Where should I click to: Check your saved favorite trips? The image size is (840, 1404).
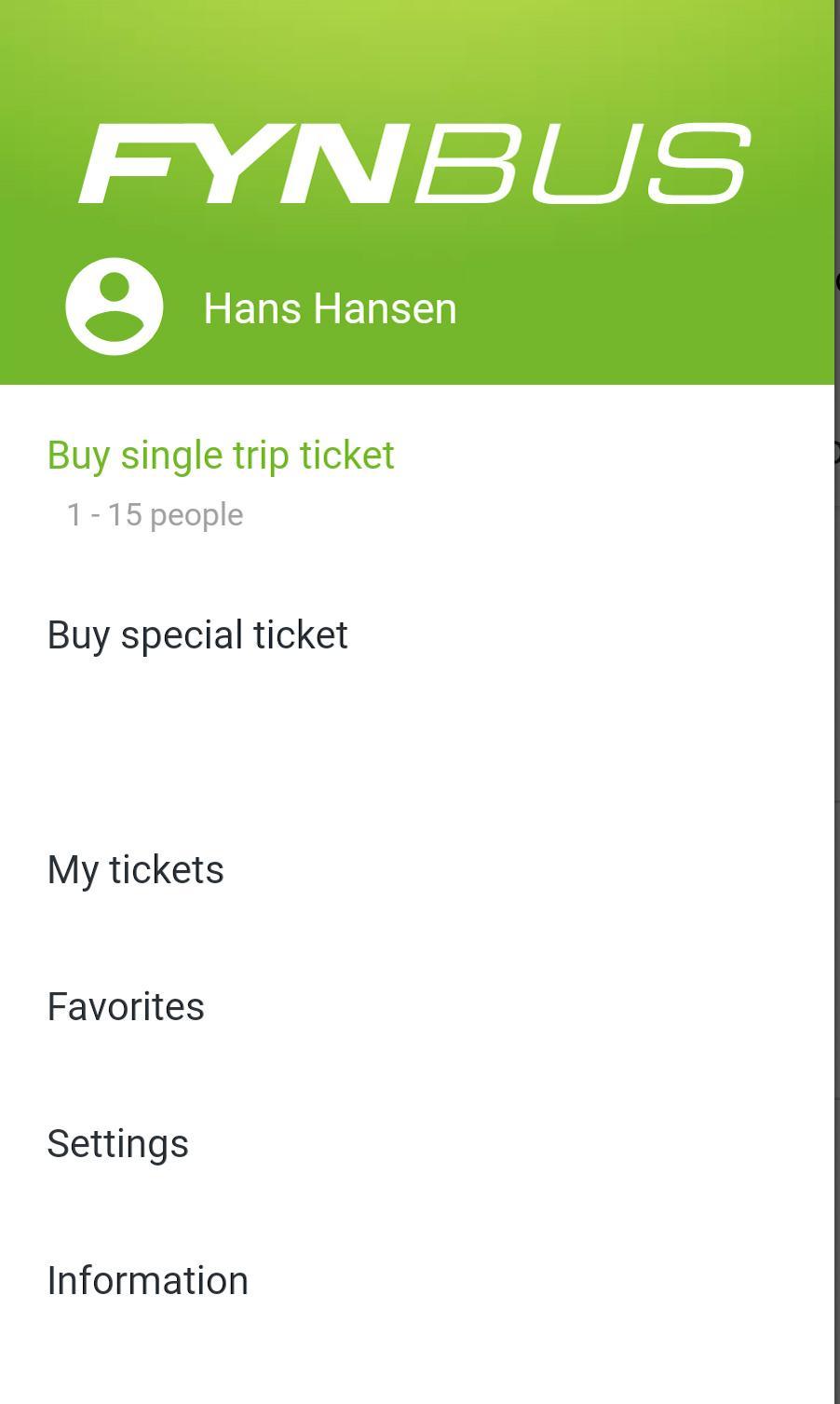click(125, 1006)
